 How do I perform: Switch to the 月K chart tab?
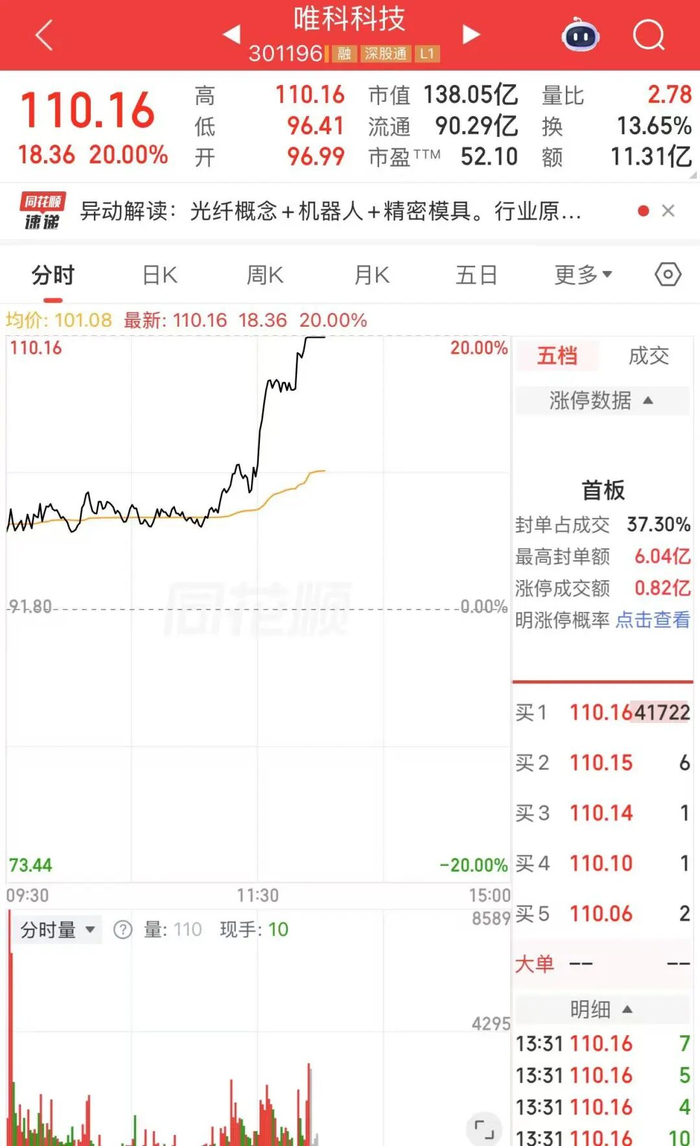(x=372, y=275)
